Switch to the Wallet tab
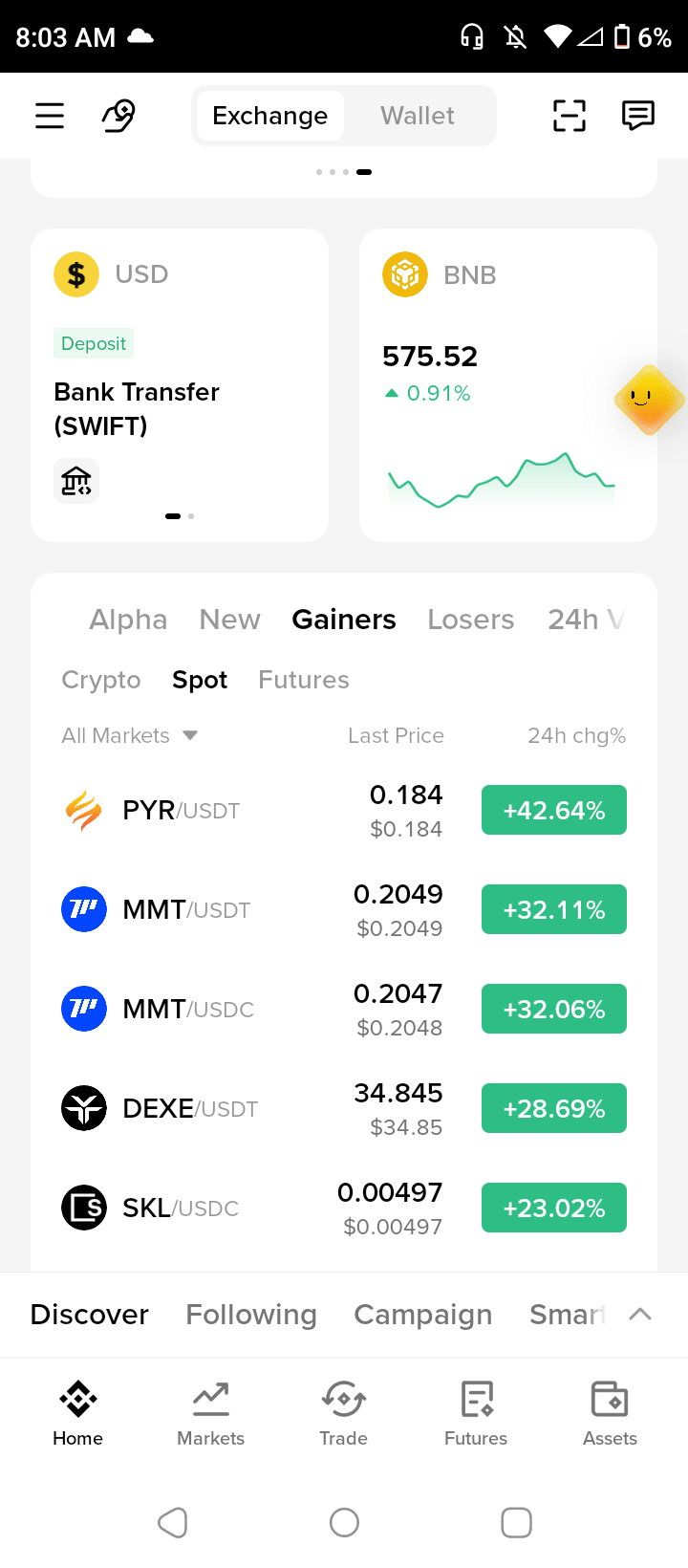Image resolution: width=688 pixels, height=1568 pixels. [x=418, y=116]
